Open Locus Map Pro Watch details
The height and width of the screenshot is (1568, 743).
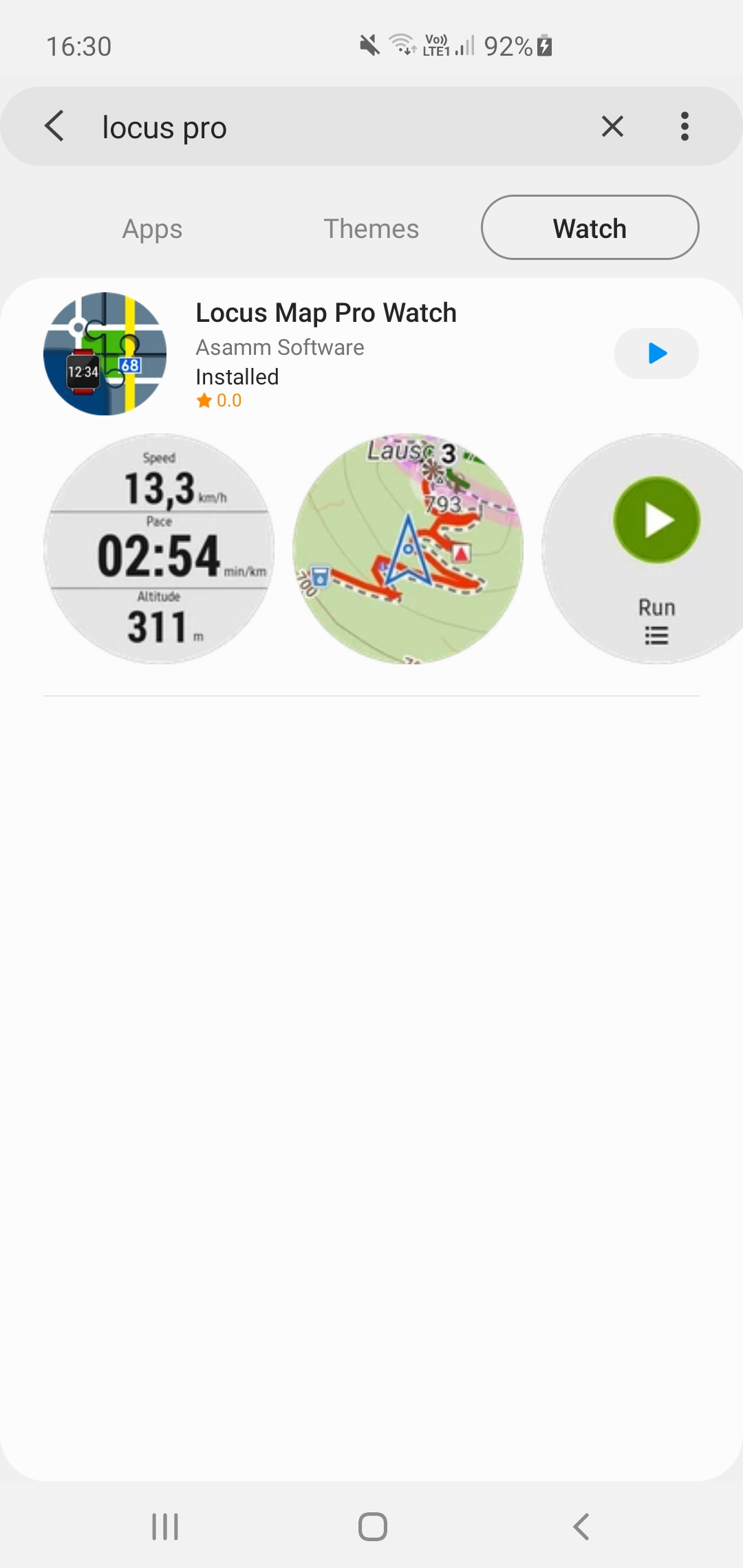[326, 313]
